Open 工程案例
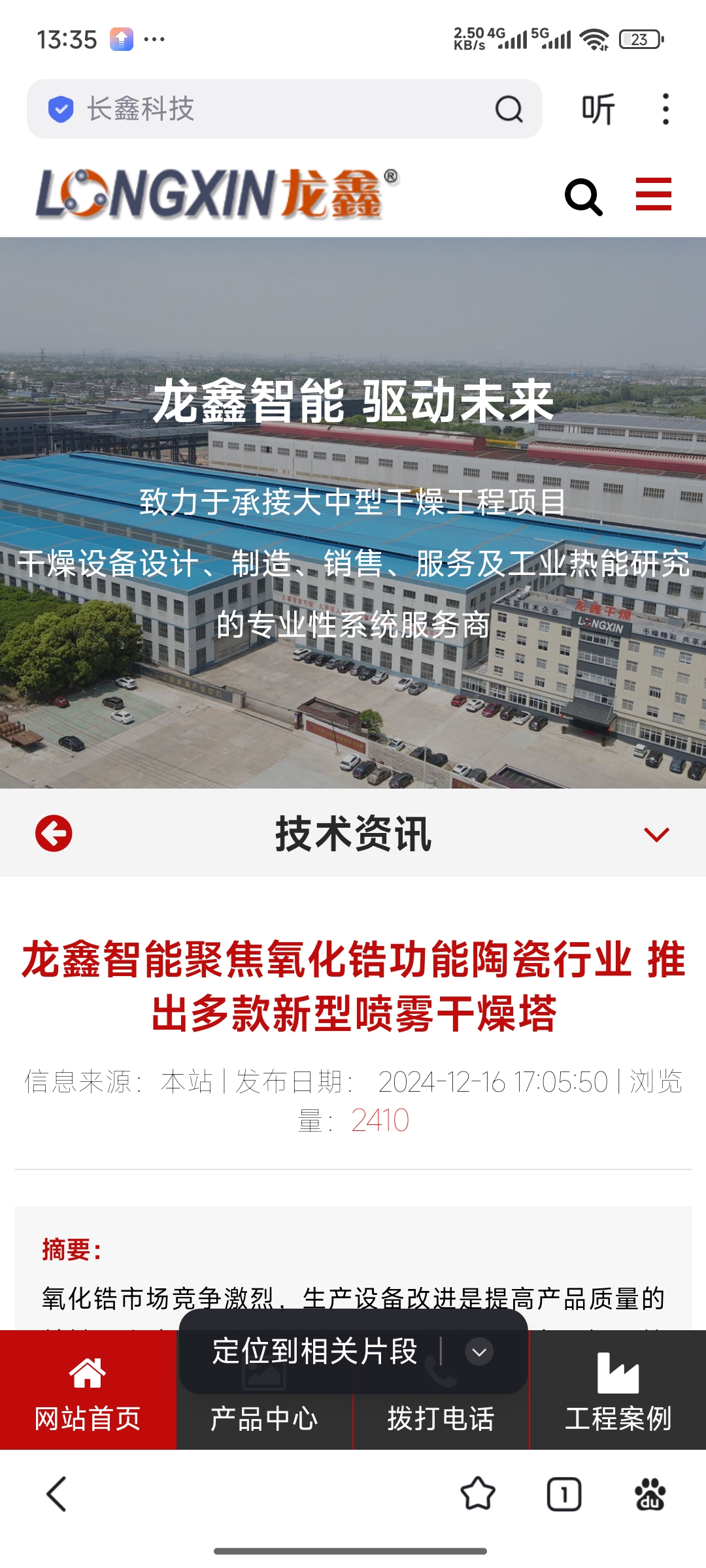This screenshot has height=1568, width=706. tap(618, 1390)
